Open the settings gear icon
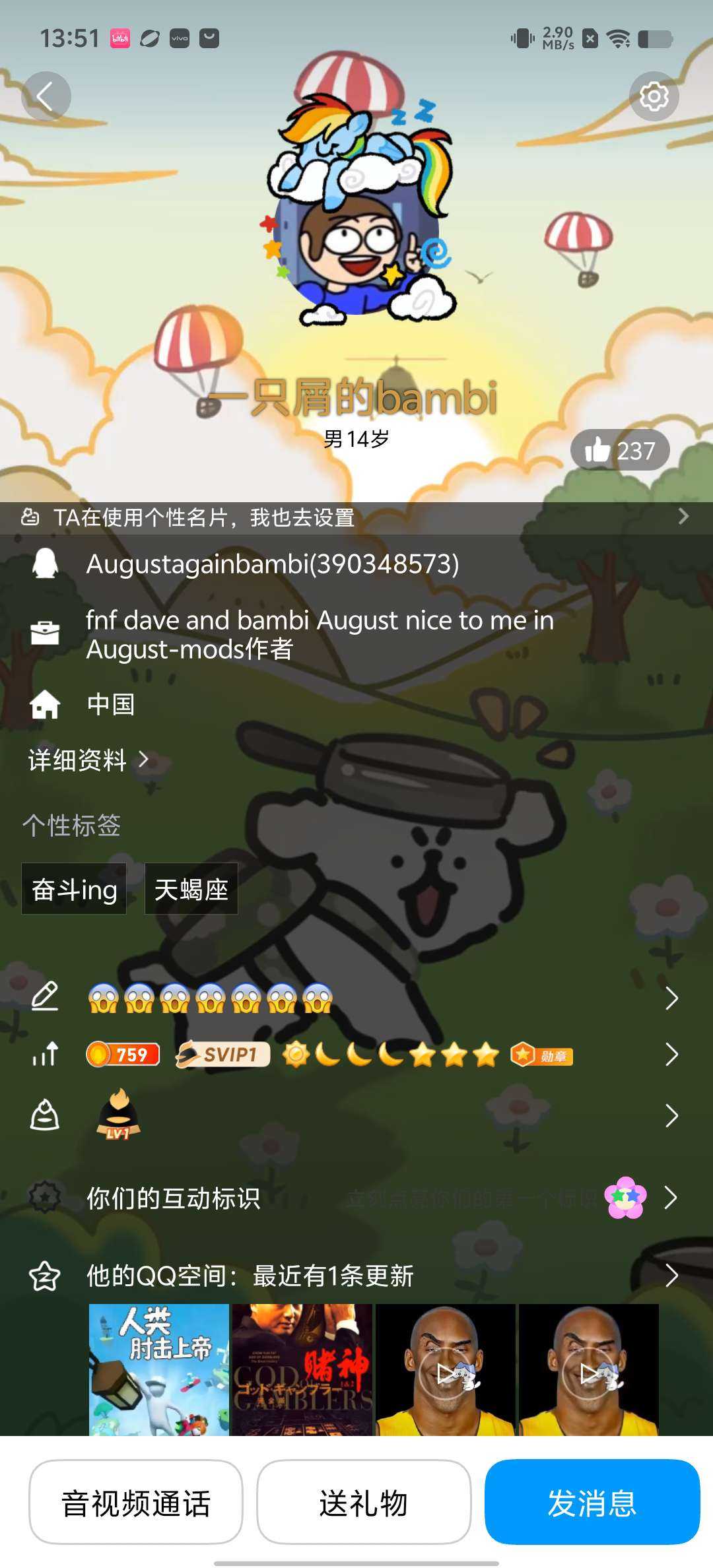The image size is (713, 1568). pyautogui.click(x=654, y=96)
